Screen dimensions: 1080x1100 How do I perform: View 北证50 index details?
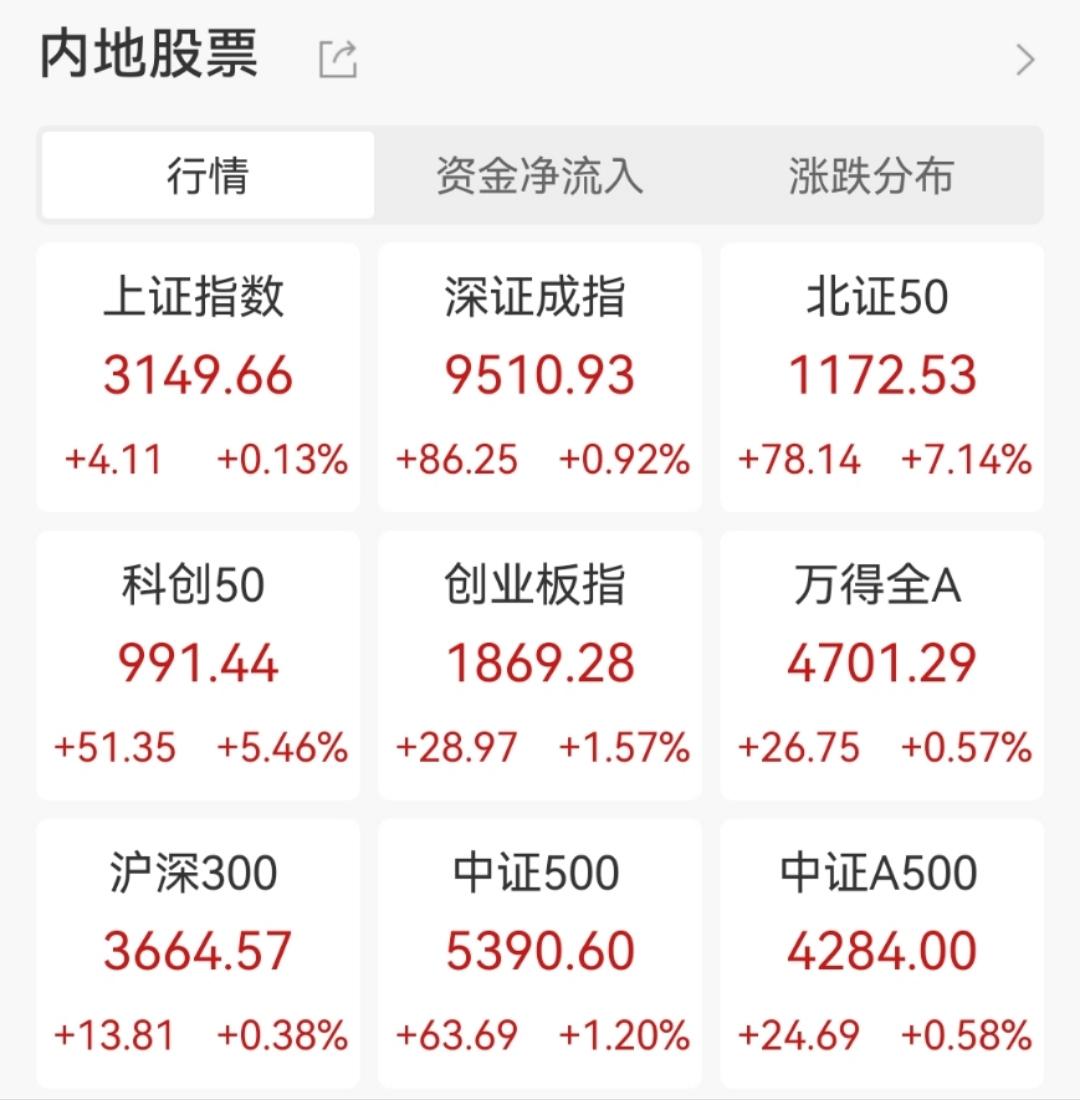pyautogui.click(x=881, y=377)
